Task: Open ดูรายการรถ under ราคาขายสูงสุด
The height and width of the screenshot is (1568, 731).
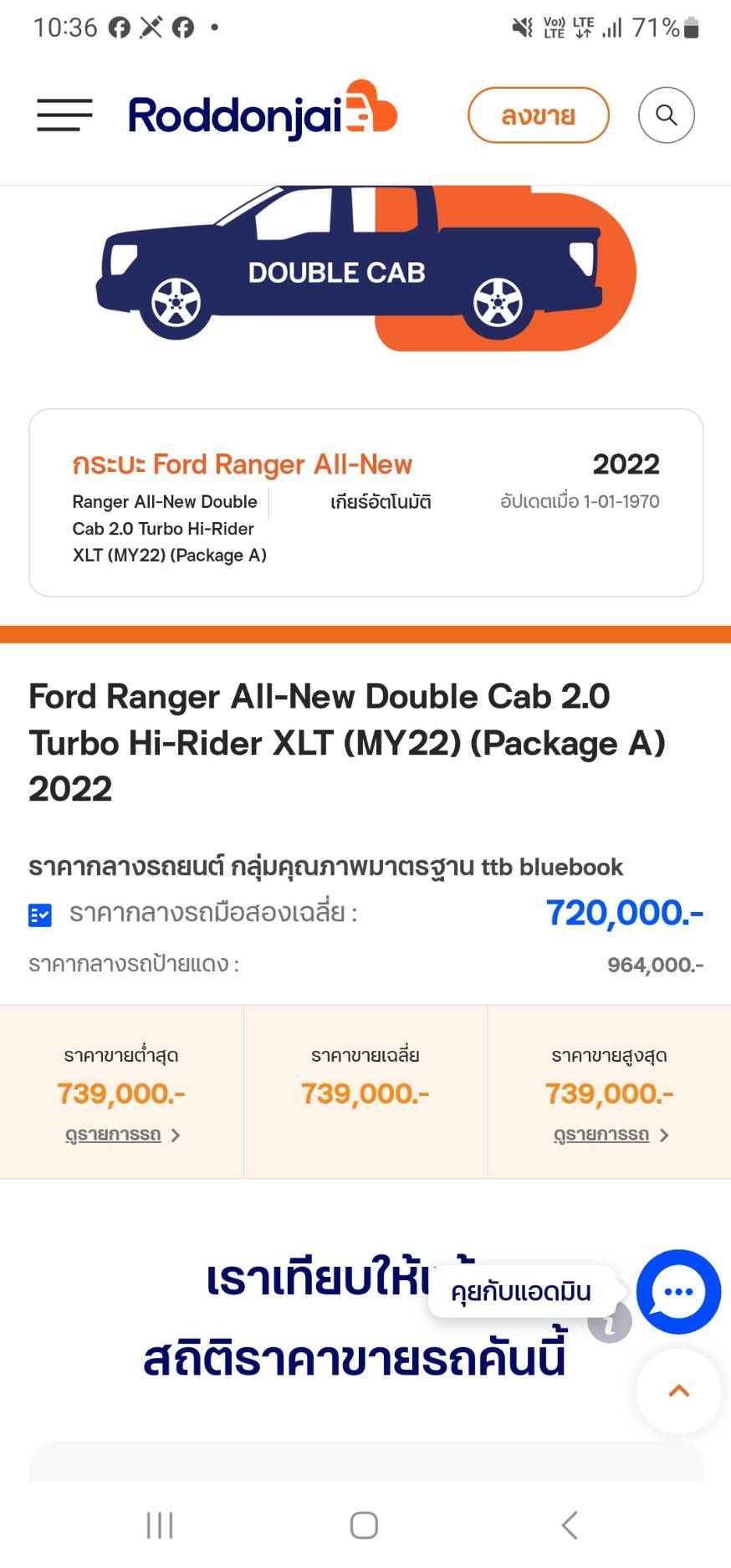Action: coord(610,1135)
